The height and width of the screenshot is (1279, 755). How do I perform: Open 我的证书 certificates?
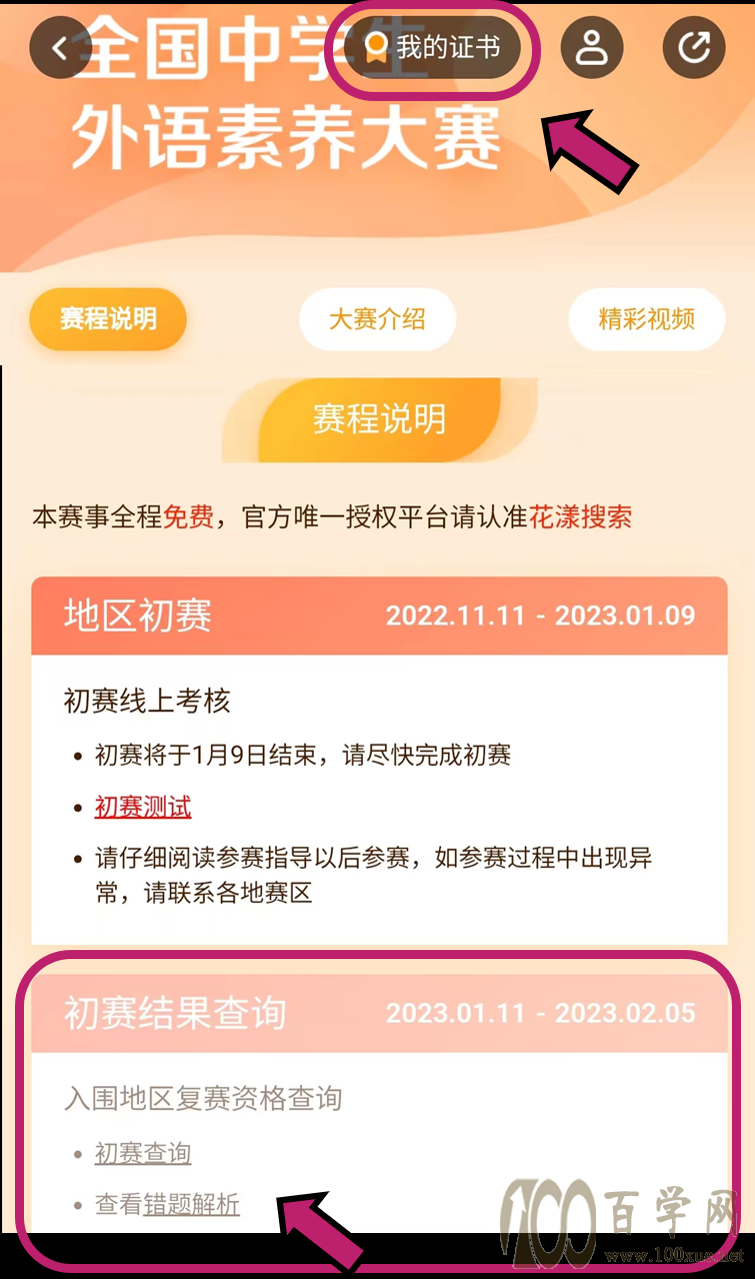click(431, 48)
